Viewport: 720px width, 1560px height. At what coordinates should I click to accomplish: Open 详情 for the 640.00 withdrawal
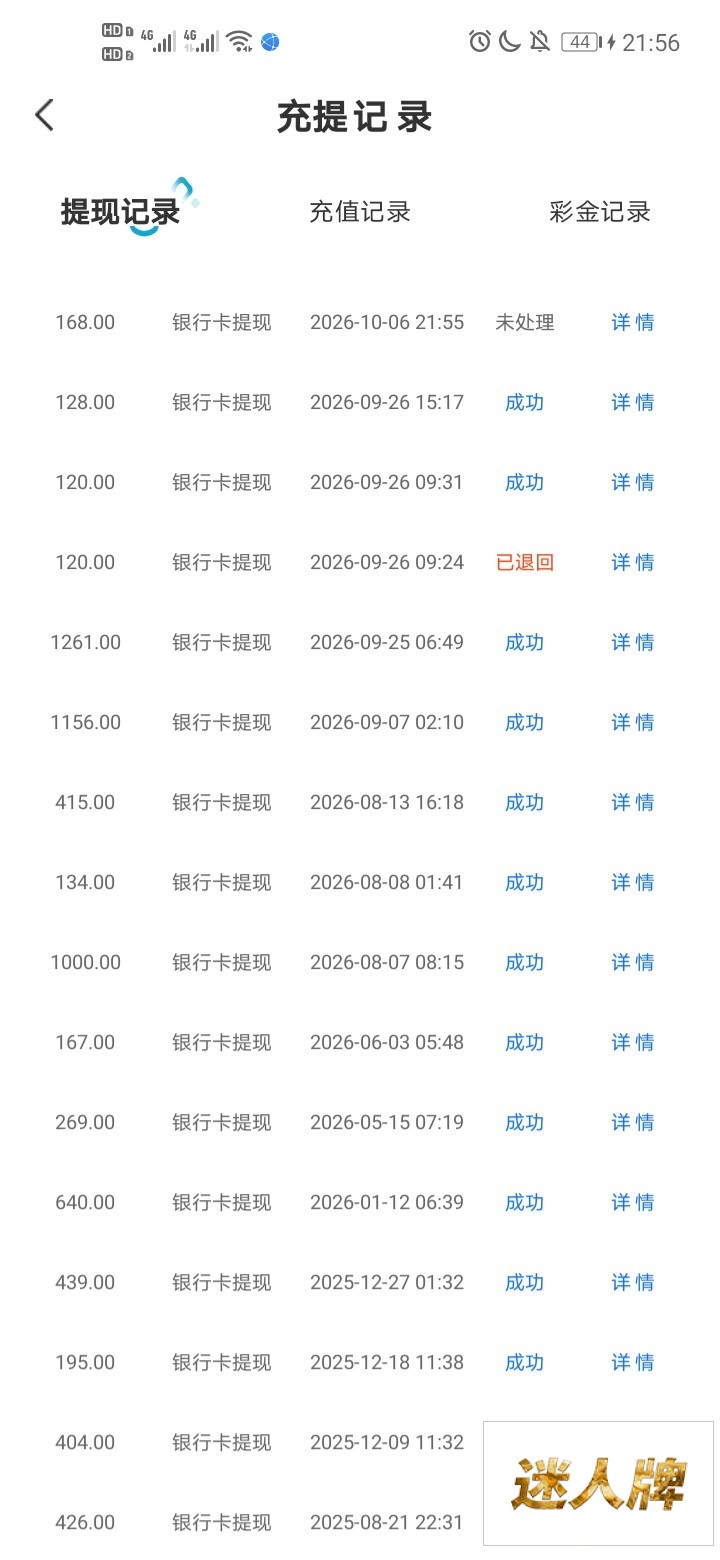(x=633, y=1202)
